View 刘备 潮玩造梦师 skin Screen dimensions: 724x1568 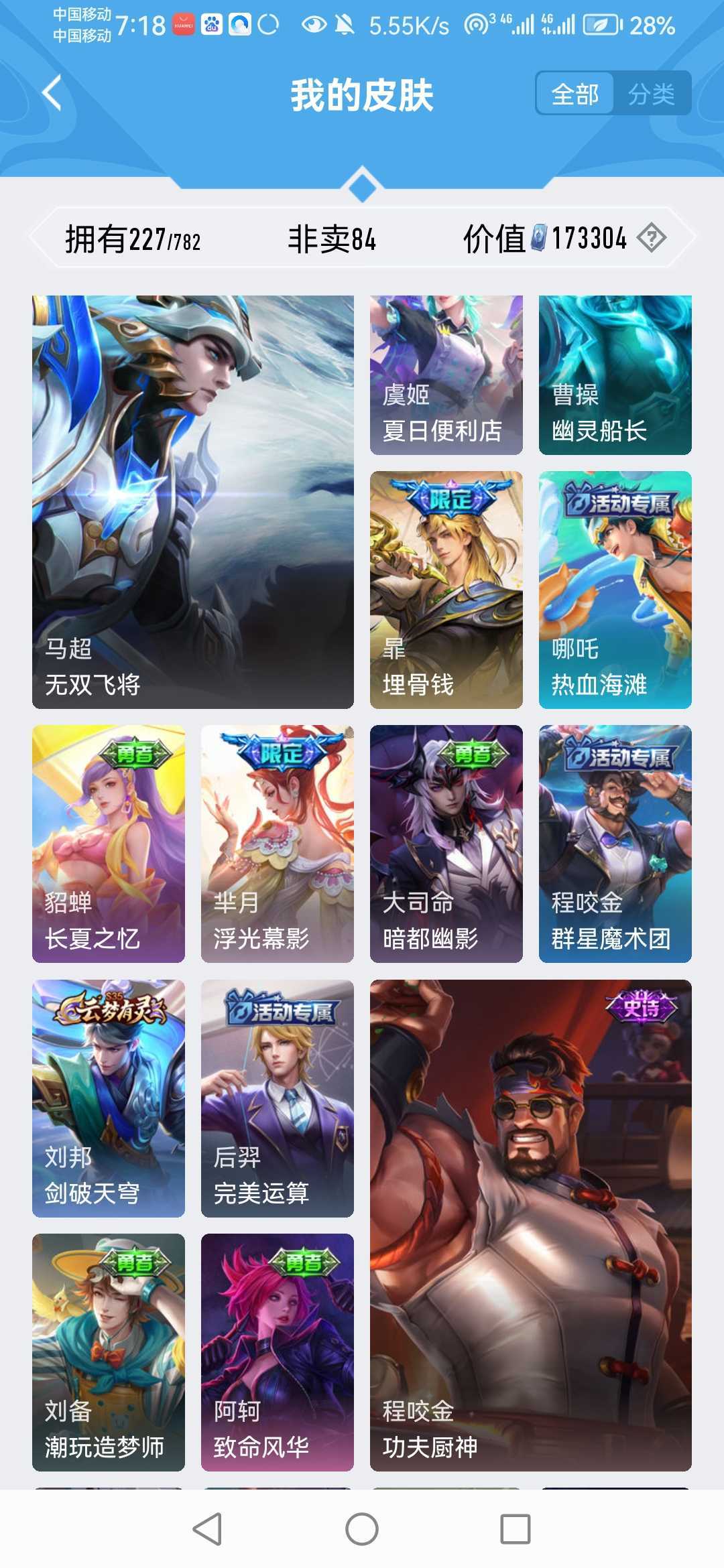point(109,1352)
